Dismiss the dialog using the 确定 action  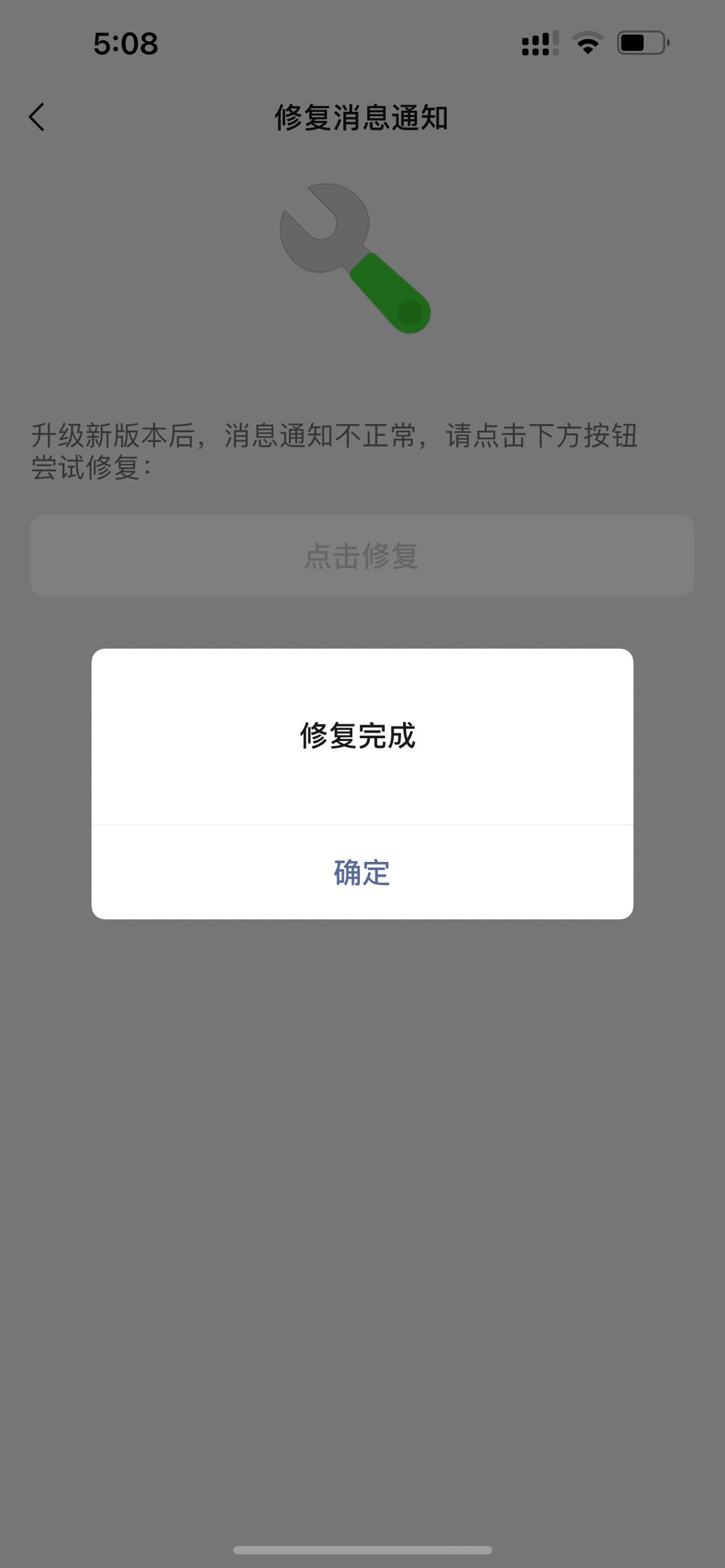(x=362, y=873)
